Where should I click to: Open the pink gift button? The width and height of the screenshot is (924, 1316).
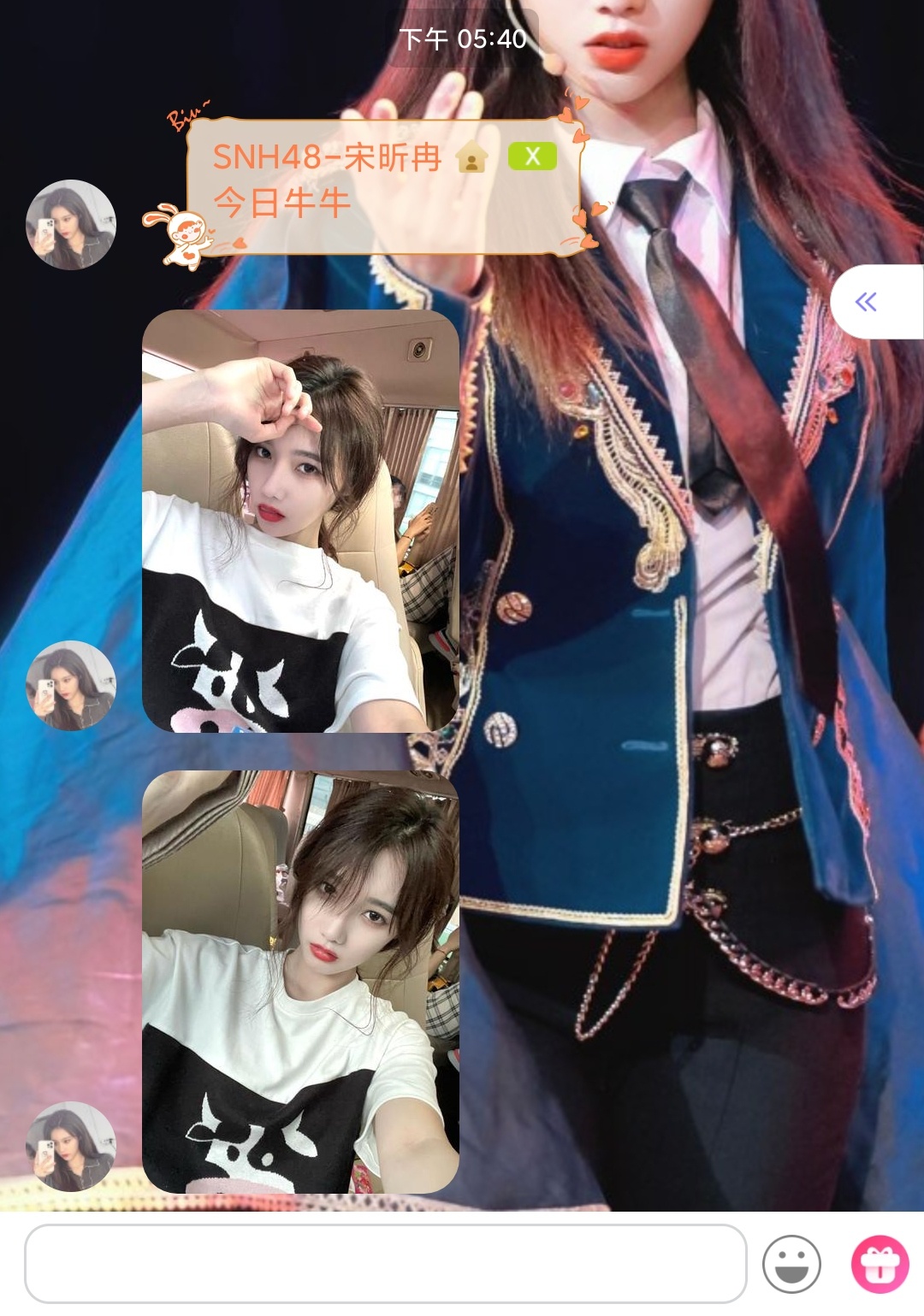(x=880, y=1264)
